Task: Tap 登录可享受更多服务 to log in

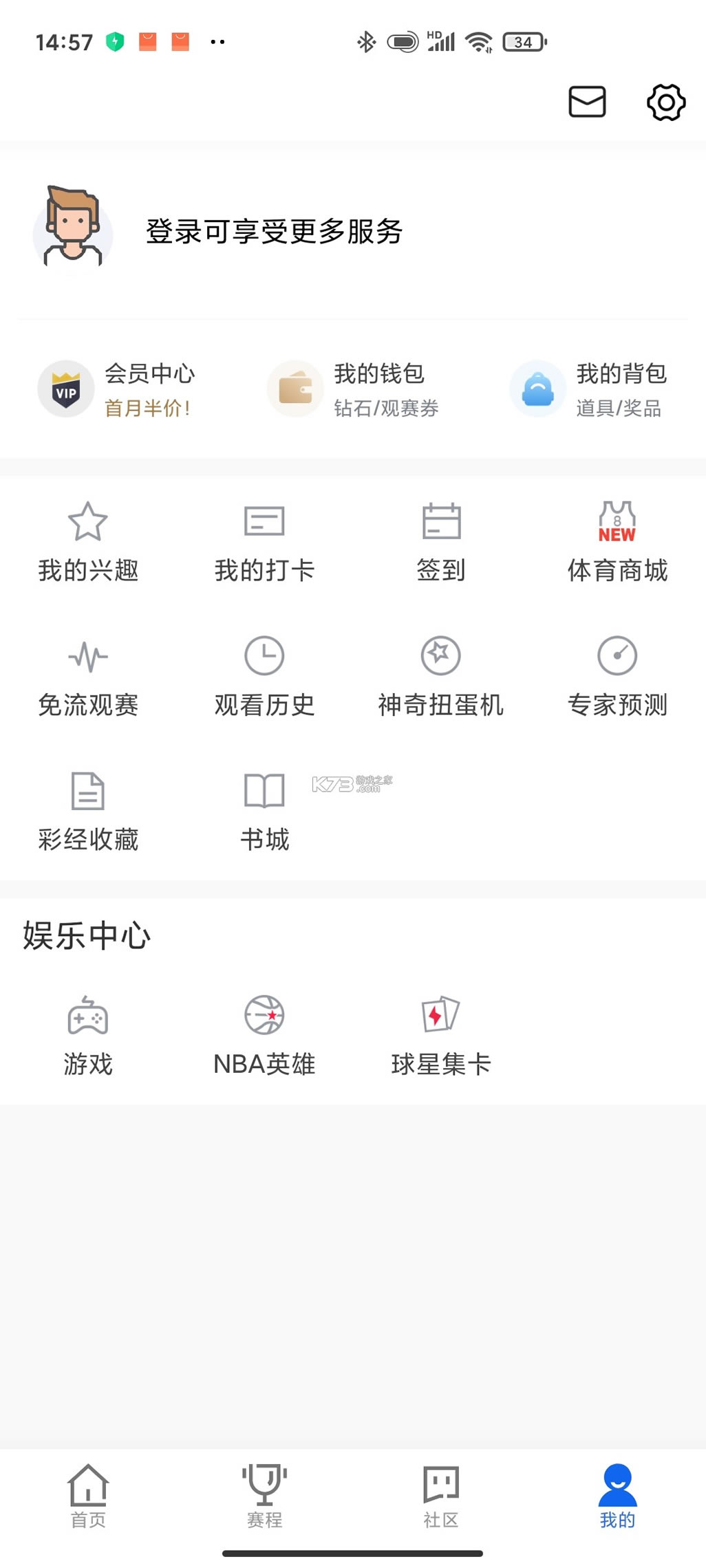Action: [274, 232]
